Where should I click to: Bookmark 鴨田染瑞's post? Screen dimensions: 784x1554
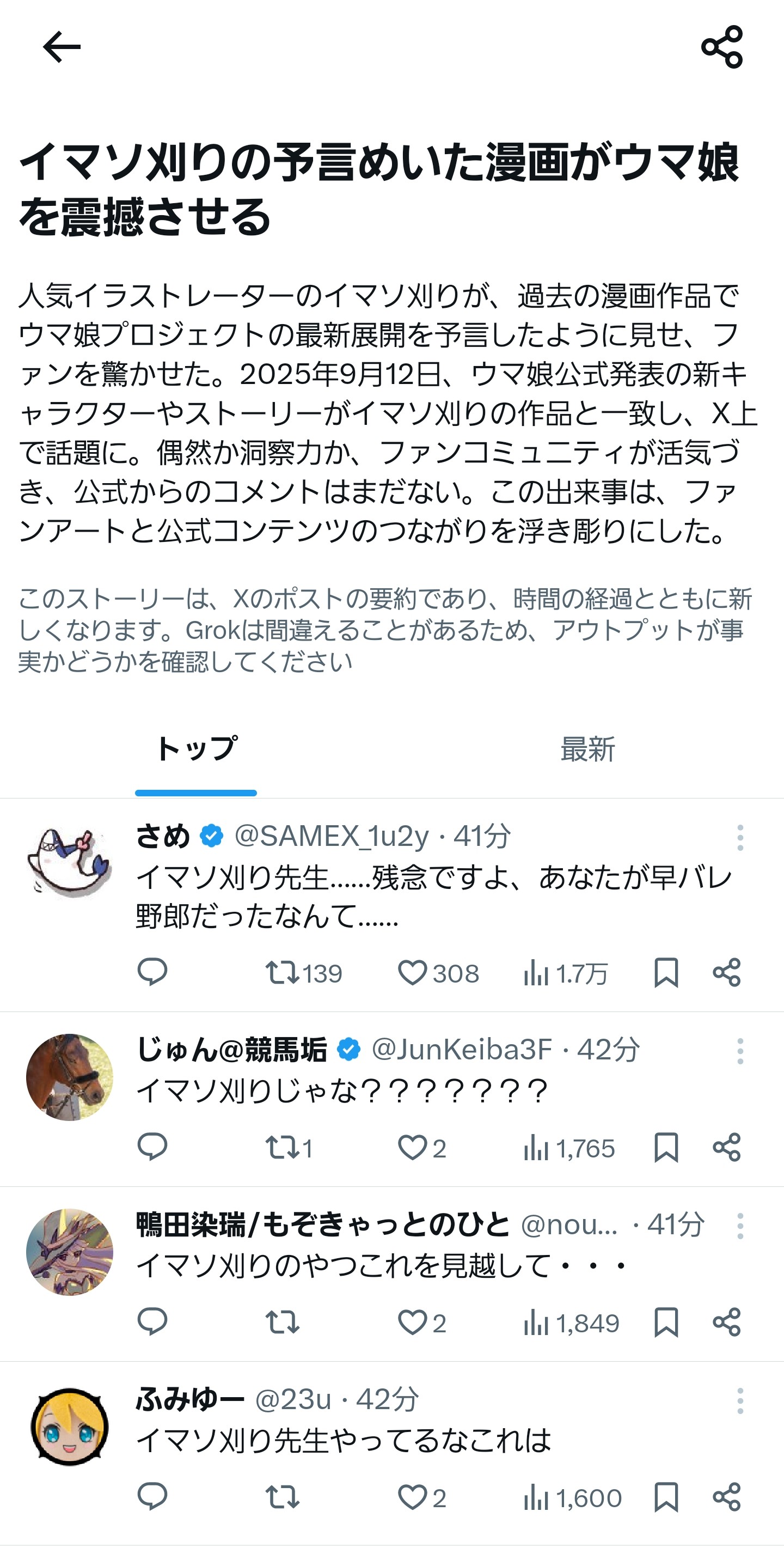[x=666, y=1323]
